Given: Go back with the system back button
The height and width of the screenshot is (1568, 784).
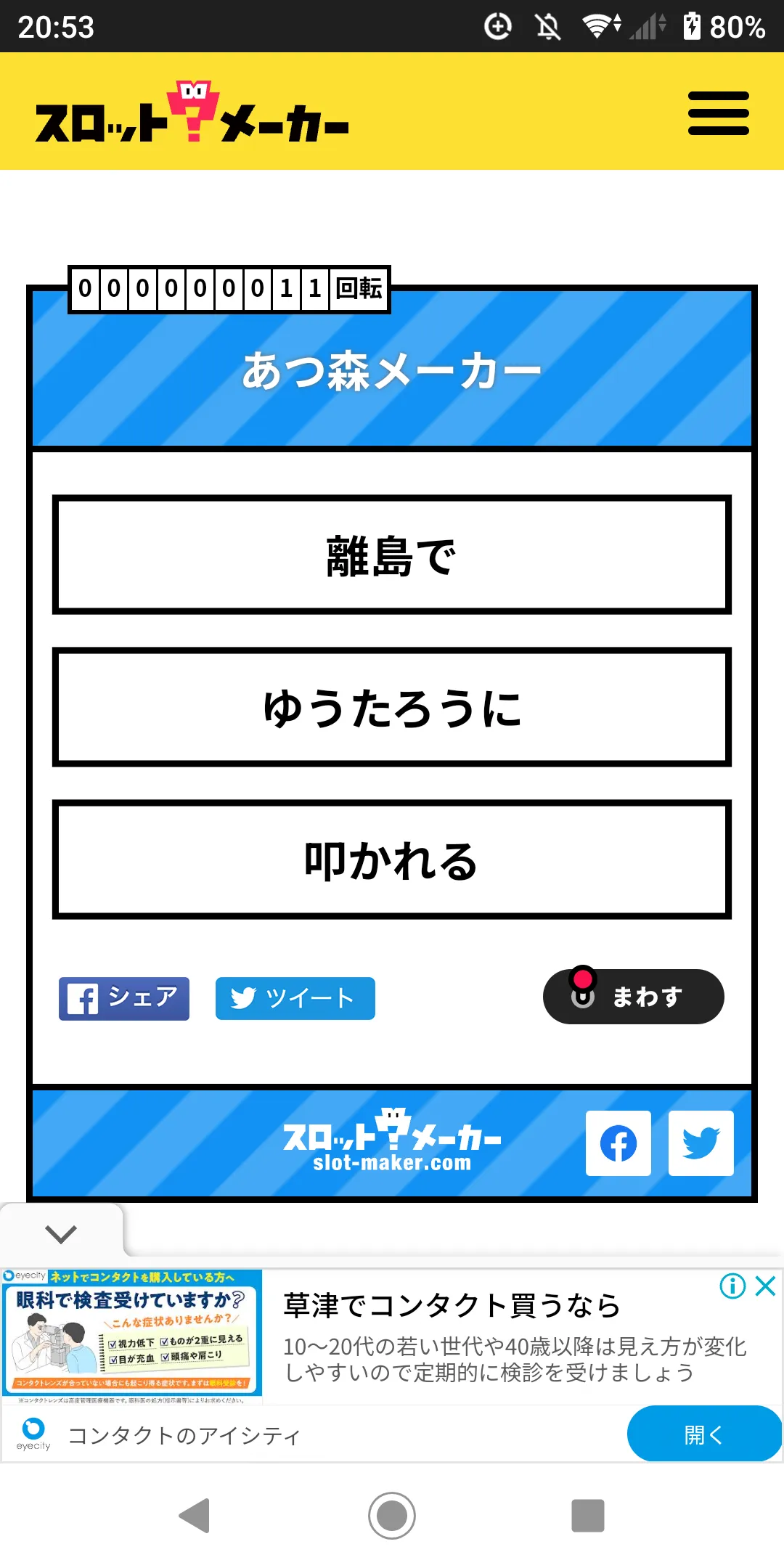Looking at the screenshot, I should pyautogui.click(x=195, y=1516).
